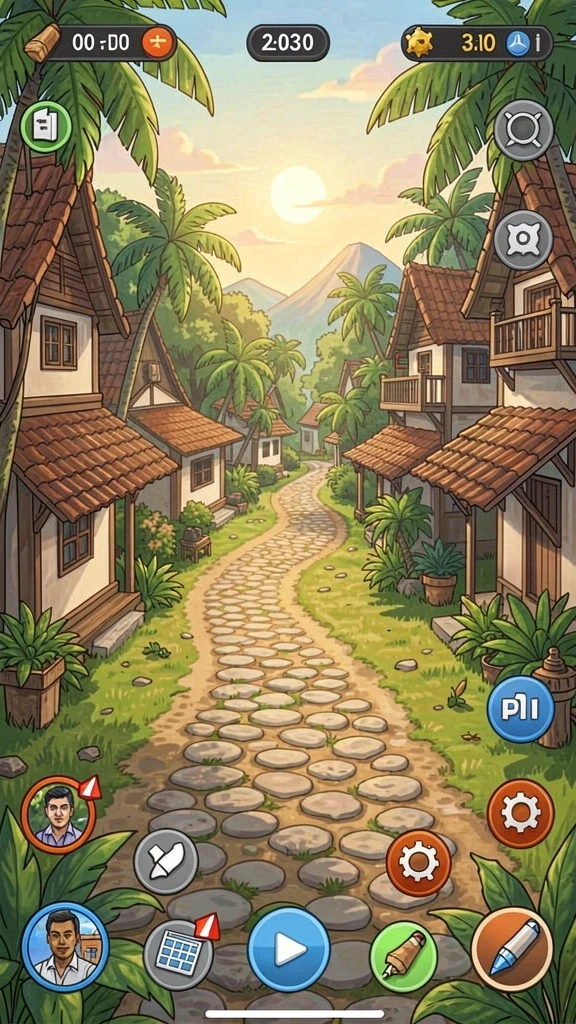Select the gray eraser tool button
The image size is (576, 1024).
tap(166, 861)
